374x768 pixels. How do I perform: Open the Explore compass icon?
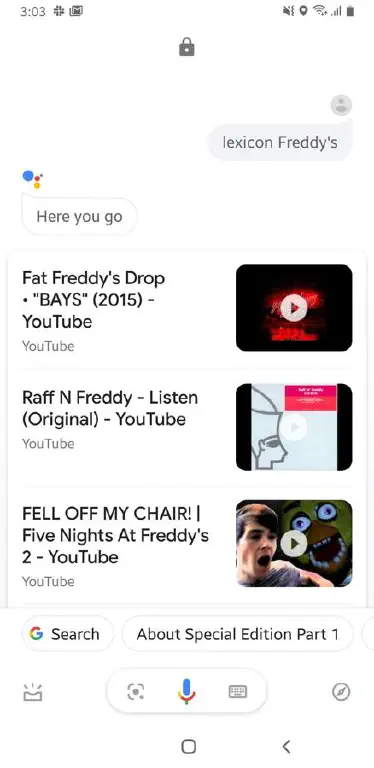[341, 692]
